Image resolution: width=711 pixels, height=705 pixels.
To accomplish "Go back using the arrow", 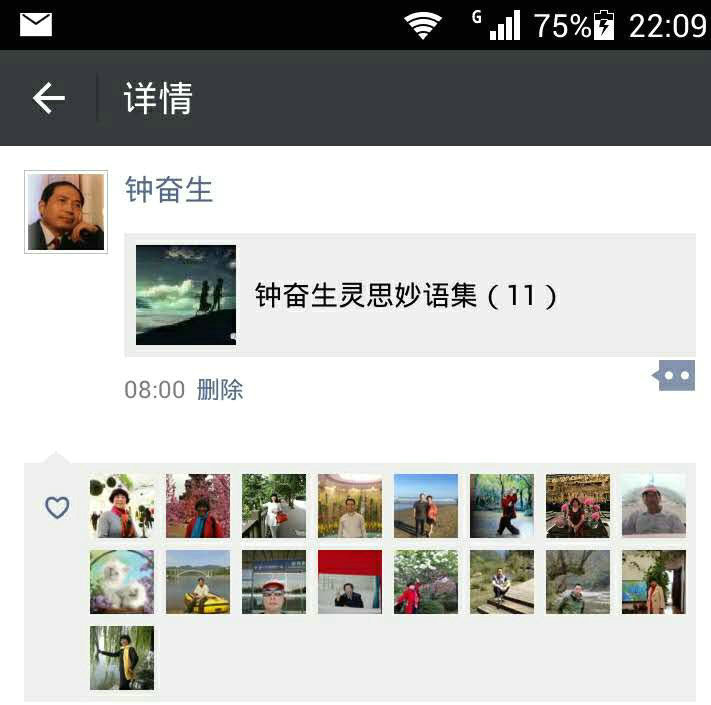I will click(48, 98).
